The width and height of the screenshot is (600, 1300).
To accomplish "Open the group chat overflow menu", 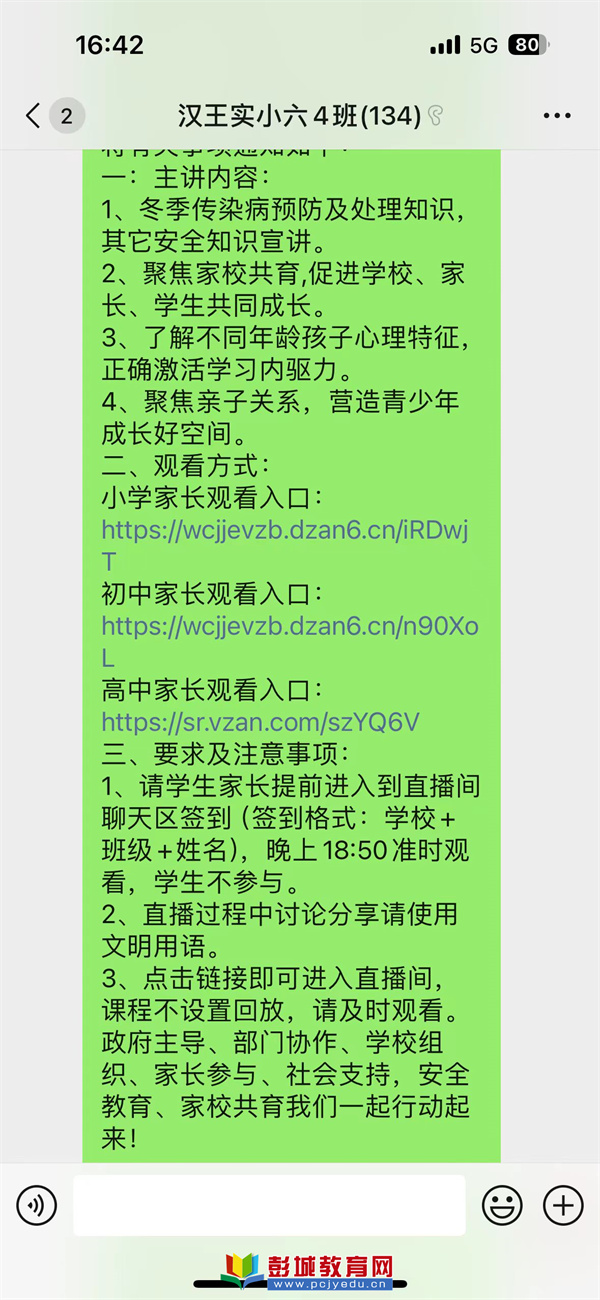I will click(557, 116).
